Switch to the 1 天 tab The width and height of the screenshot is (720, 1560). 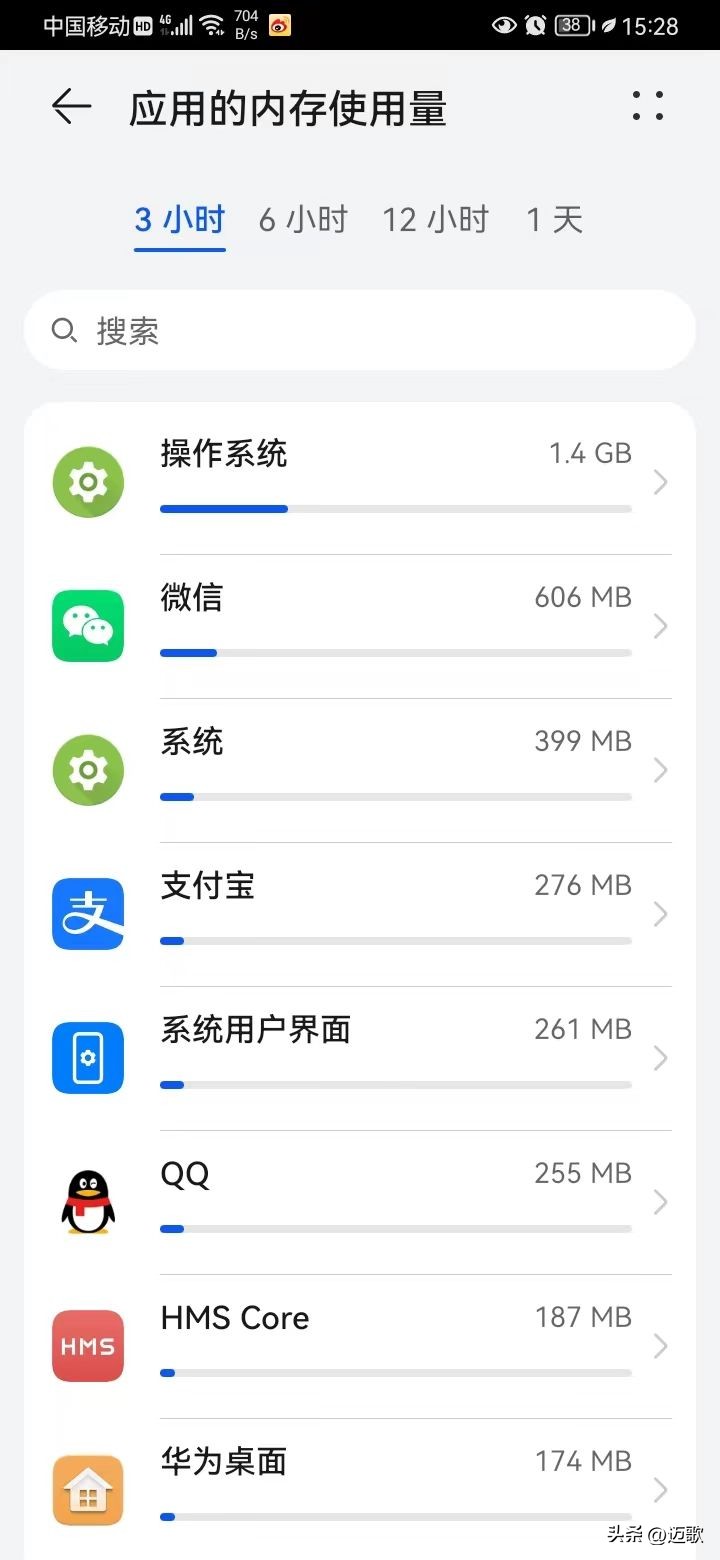(553, 219)
